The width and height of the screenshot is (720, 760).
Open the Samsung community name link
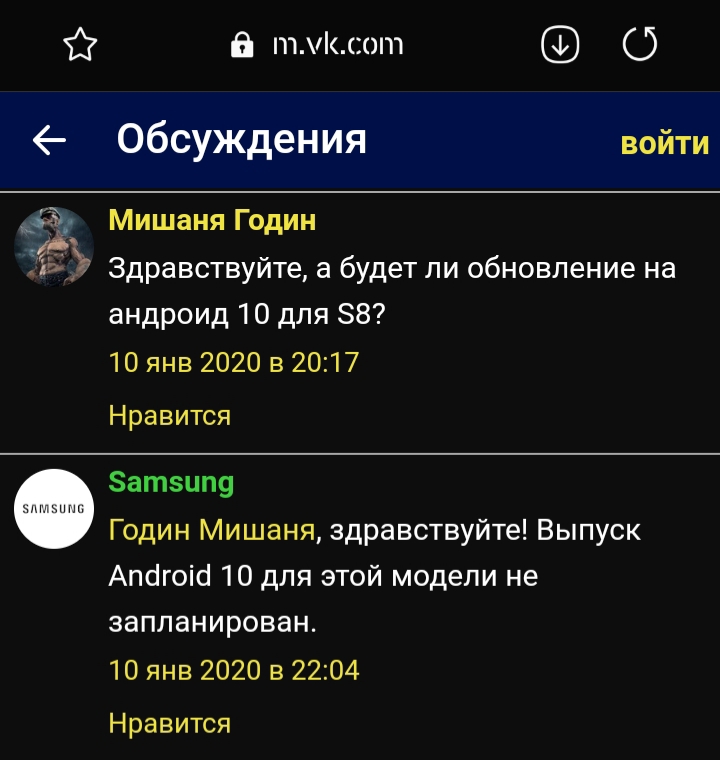171,482
